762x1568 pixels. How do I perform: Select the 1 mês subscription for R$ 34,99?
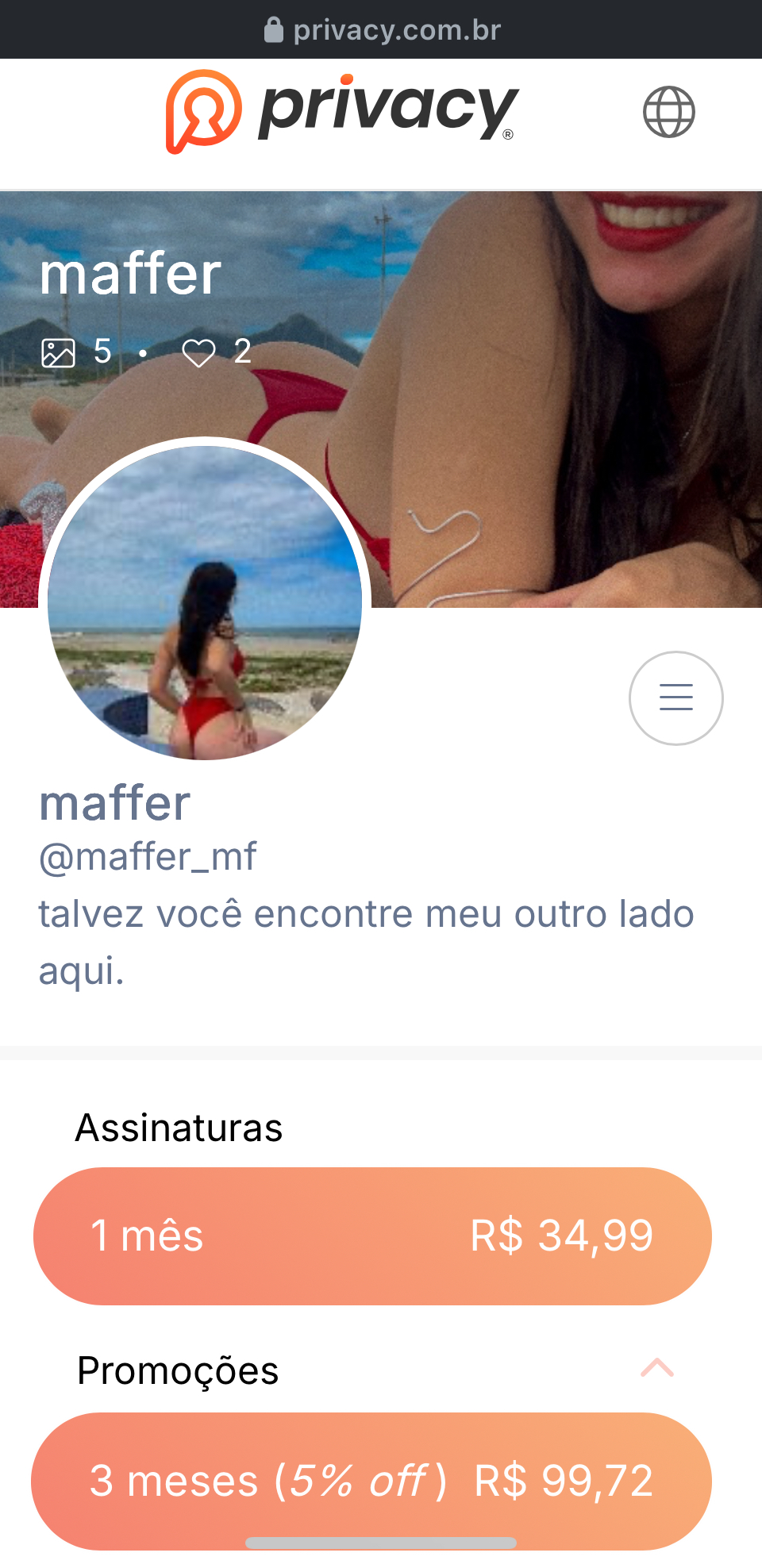click(372, 1236)
